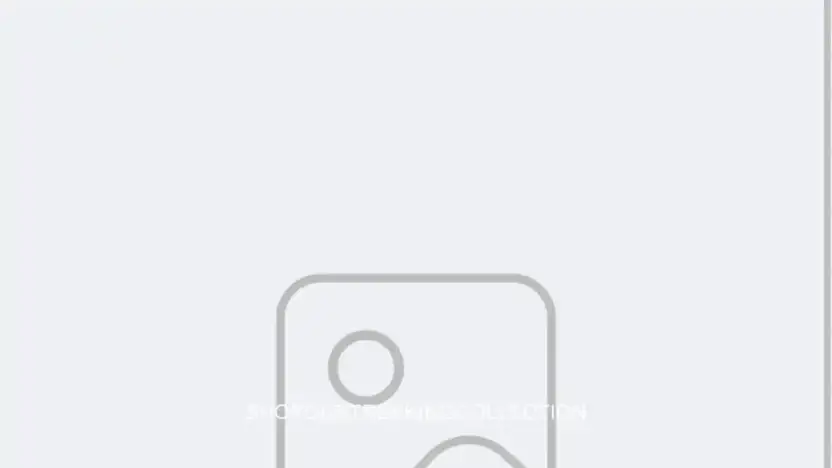Open the Shop Our Trending Collection banner
This screenshot has width=832, height=468.
click(x=415, y=412)
